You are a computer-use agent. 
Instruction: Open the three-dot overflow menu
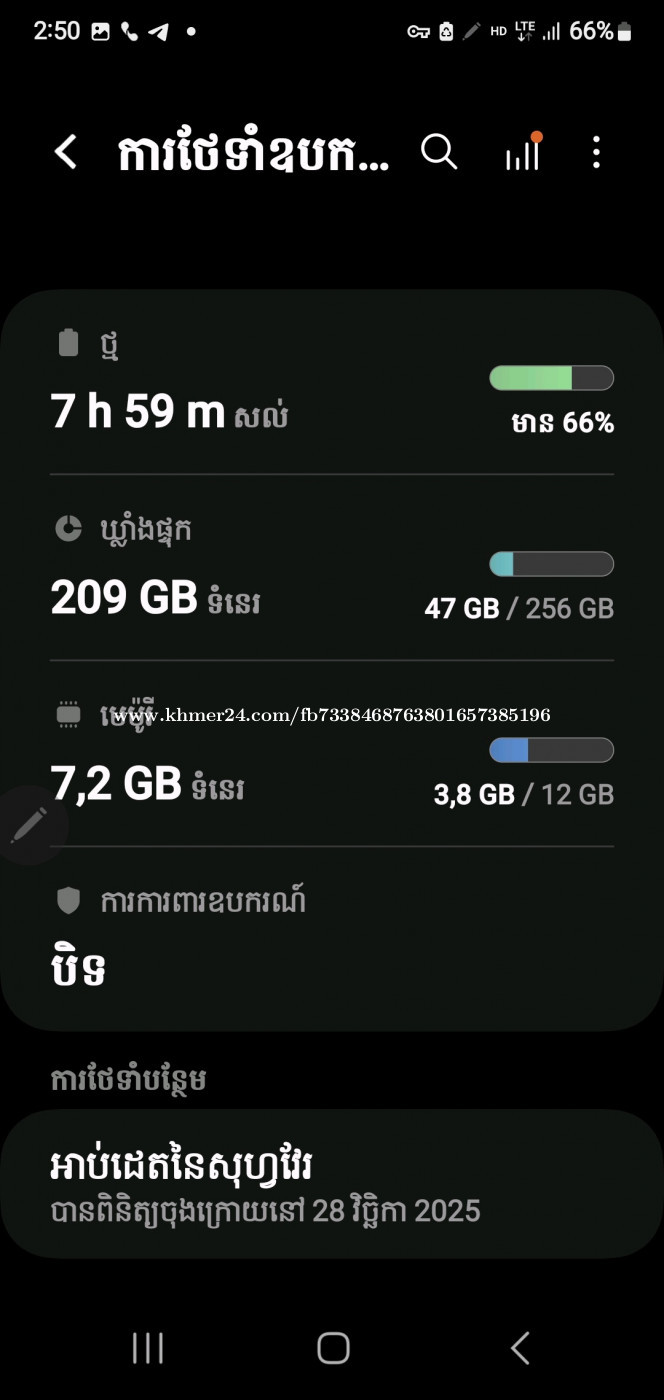click(x=596, y=152)
